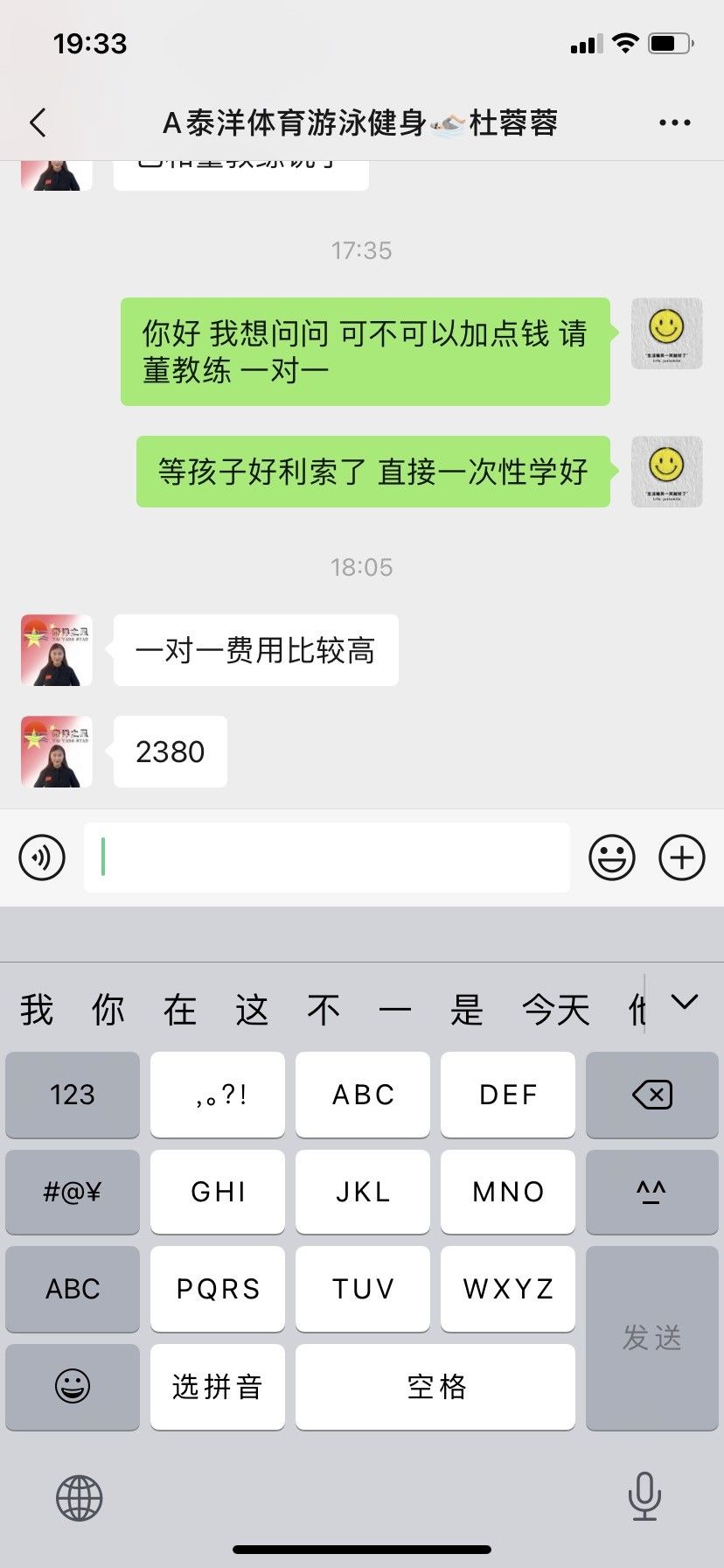Expand the keyboard candidate list
This screenshot has width=724, height=1568.
tap(684, 1003)
